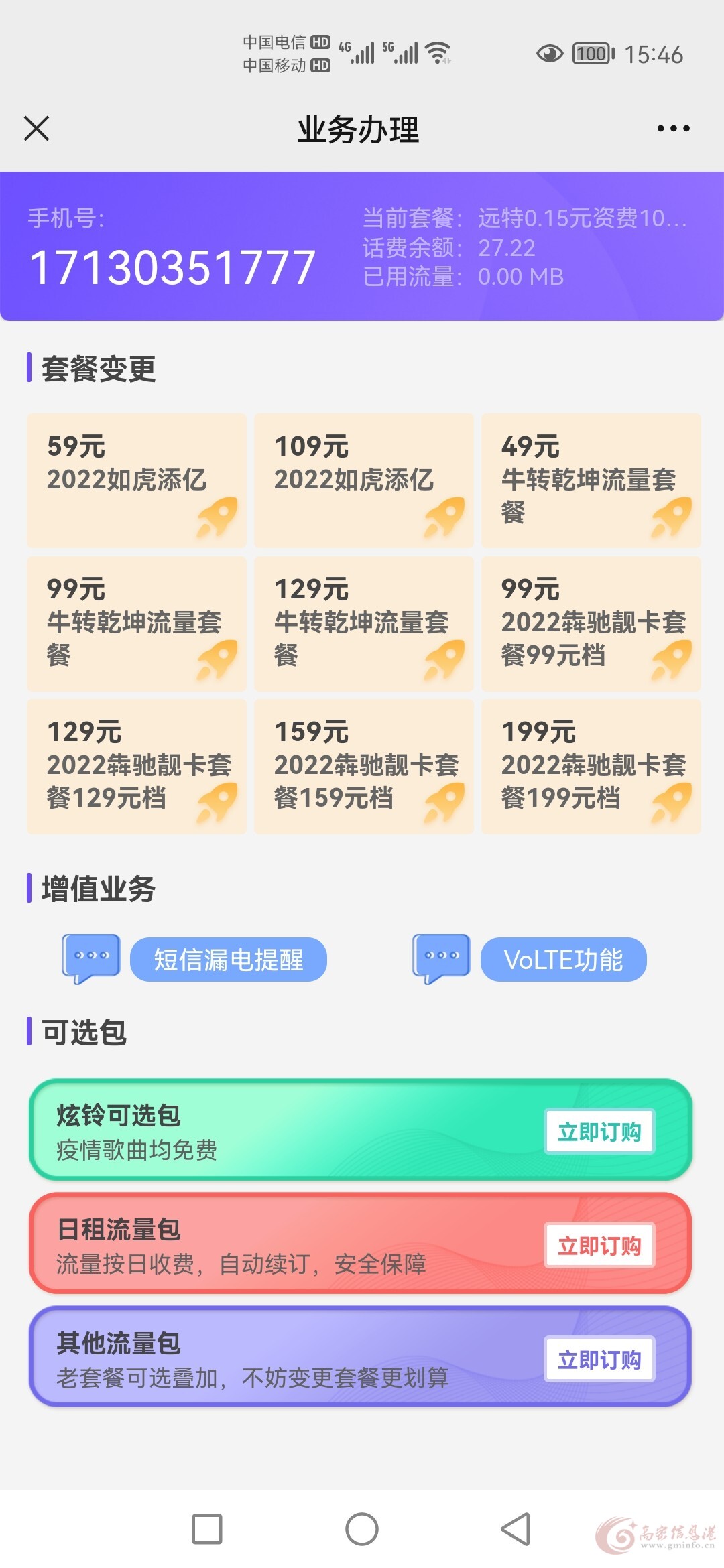
Task: Go to the home screen via the system home button
Action: (362, 1529)
